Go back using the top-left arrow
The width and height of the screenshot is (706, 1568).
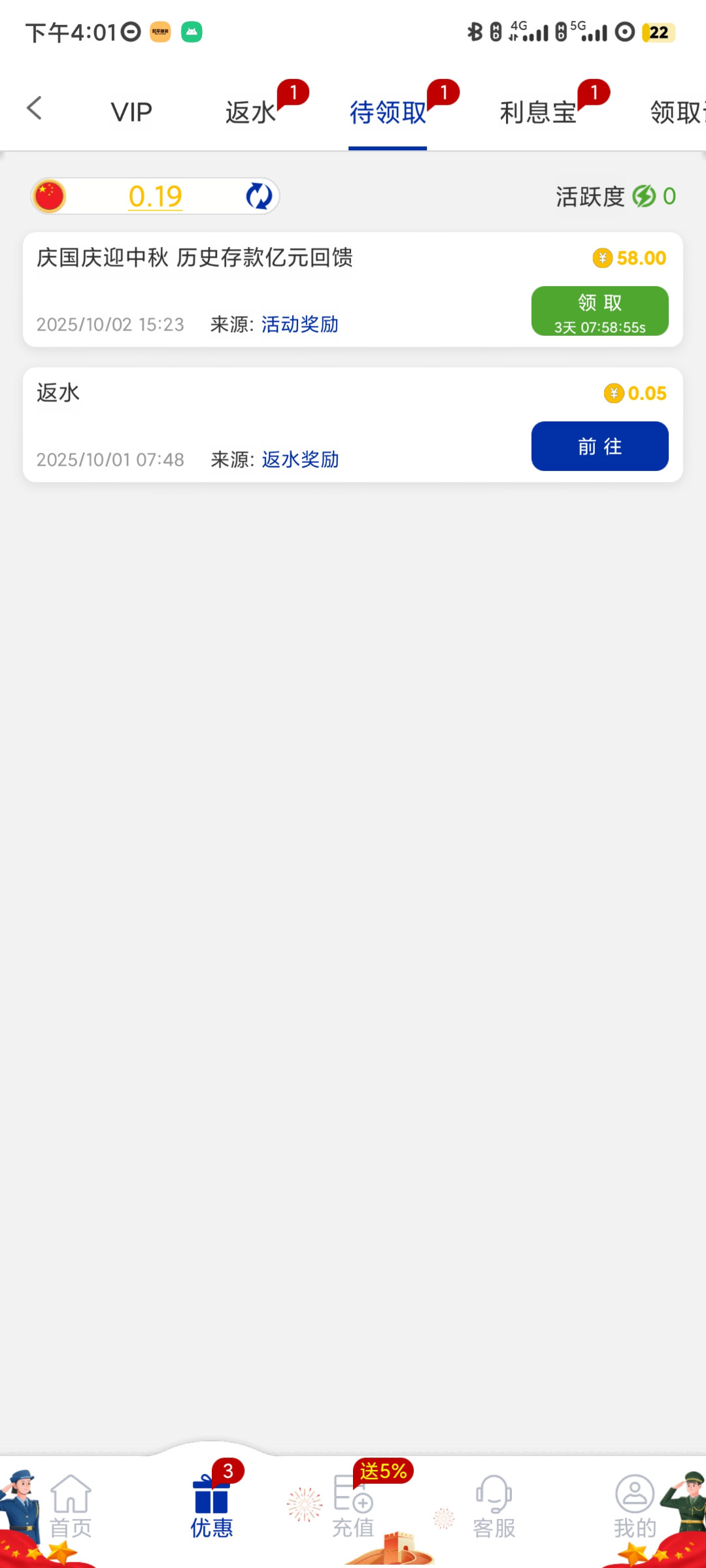34,108
